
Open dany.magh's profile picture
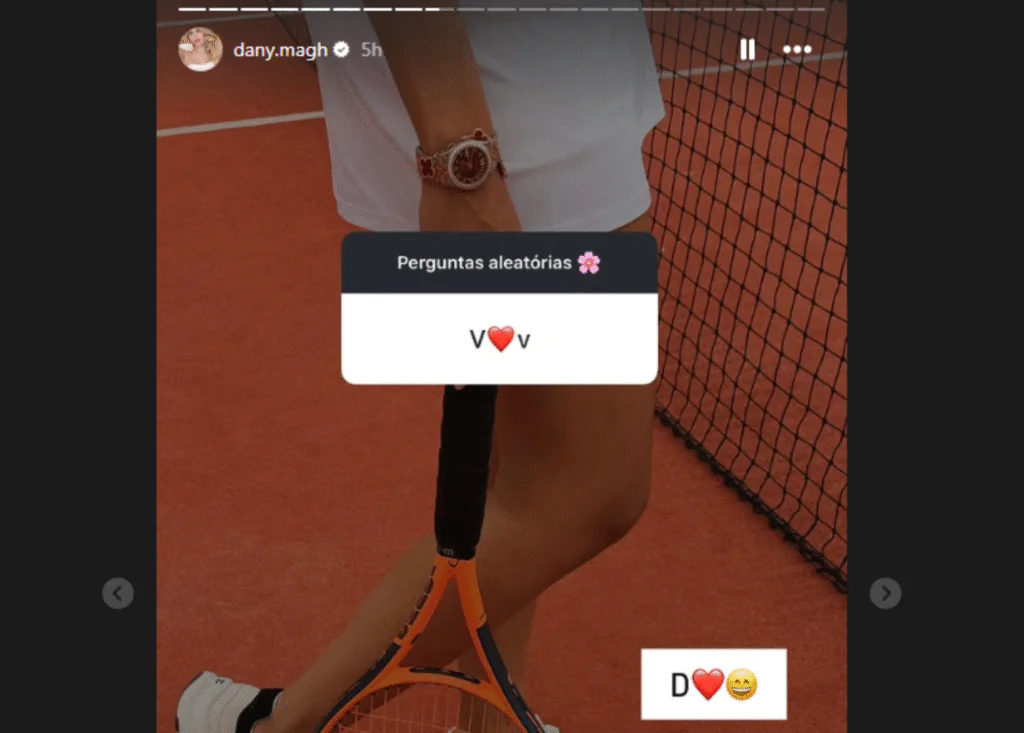(200, 49)
